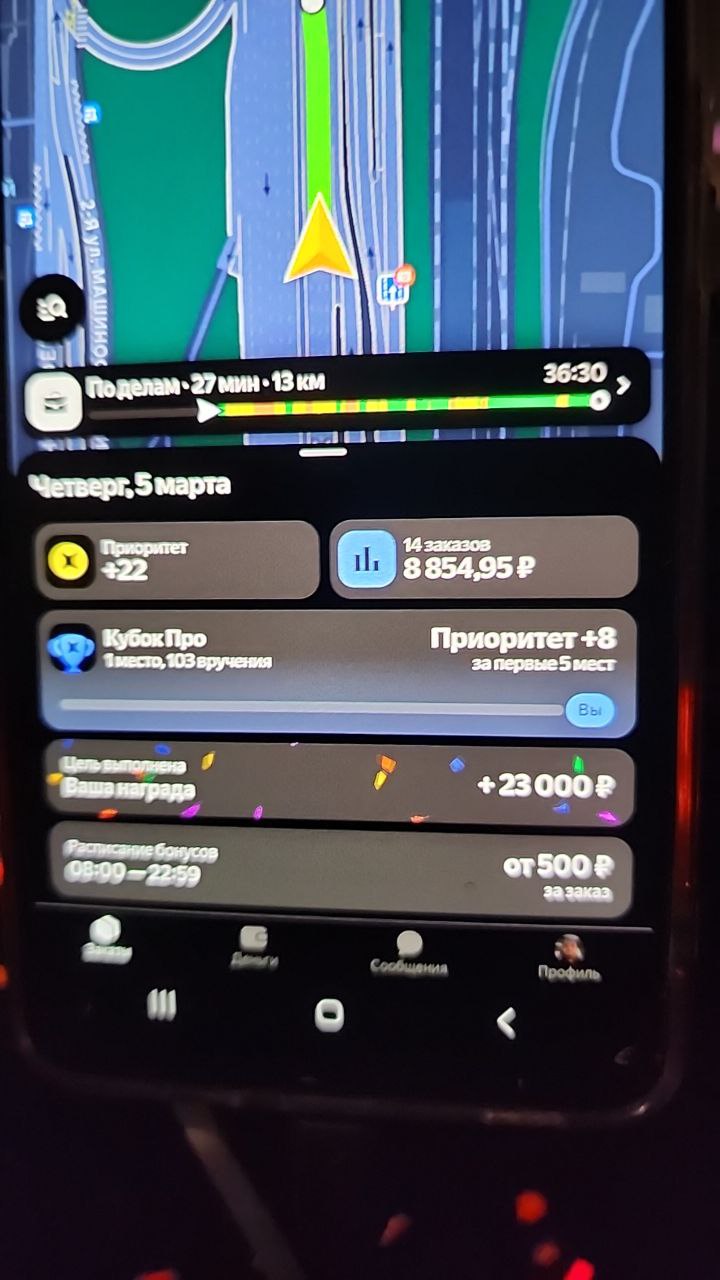720x1280 pixels.
Task: Open the Кубок Про ranking card
Action: [338, 673]
